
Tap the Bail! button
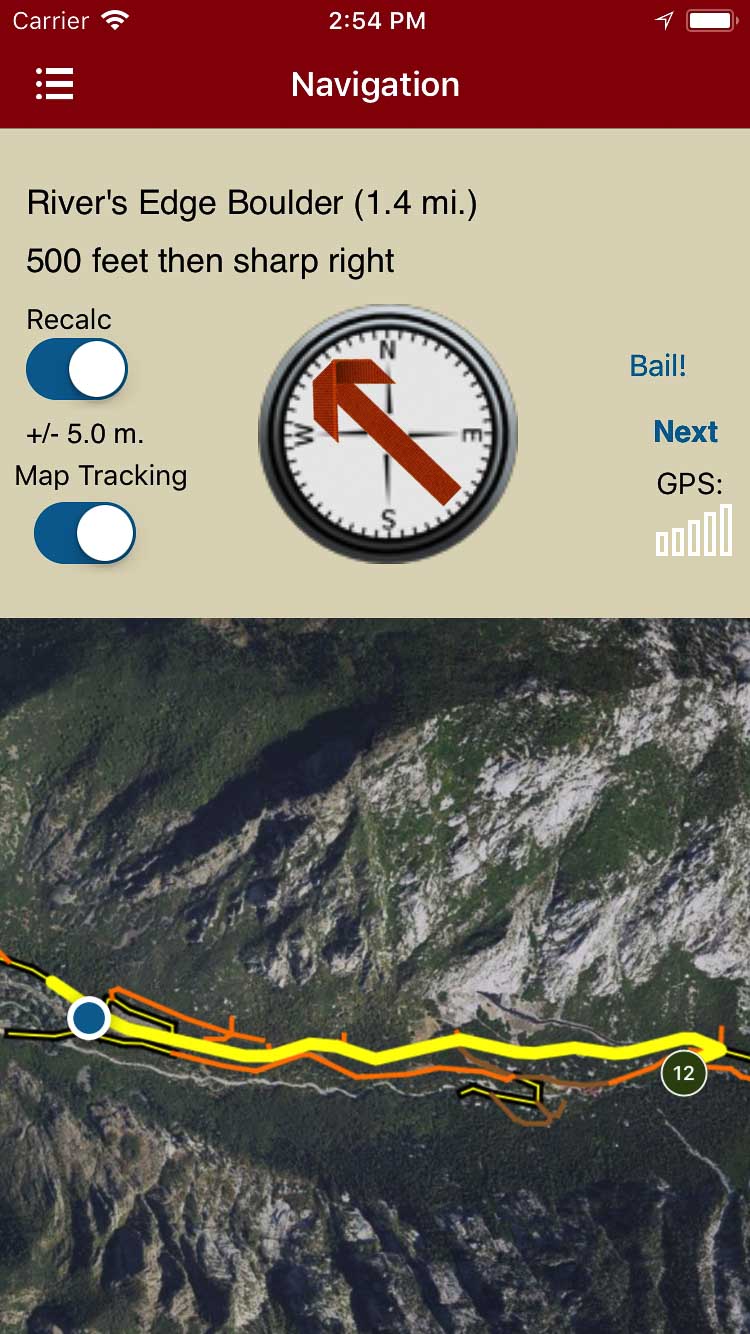coord(658,366)
